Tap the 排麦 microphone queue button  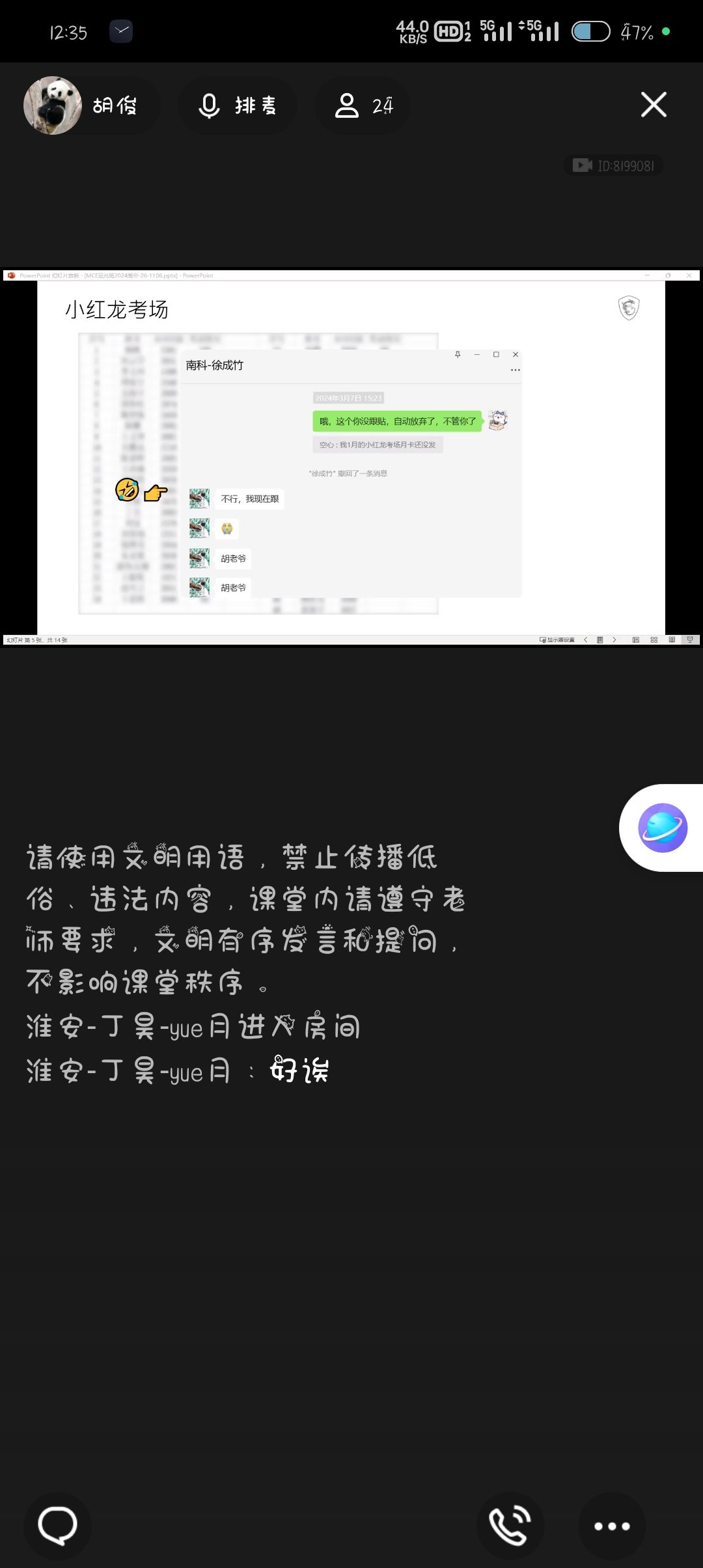[238, 105]
